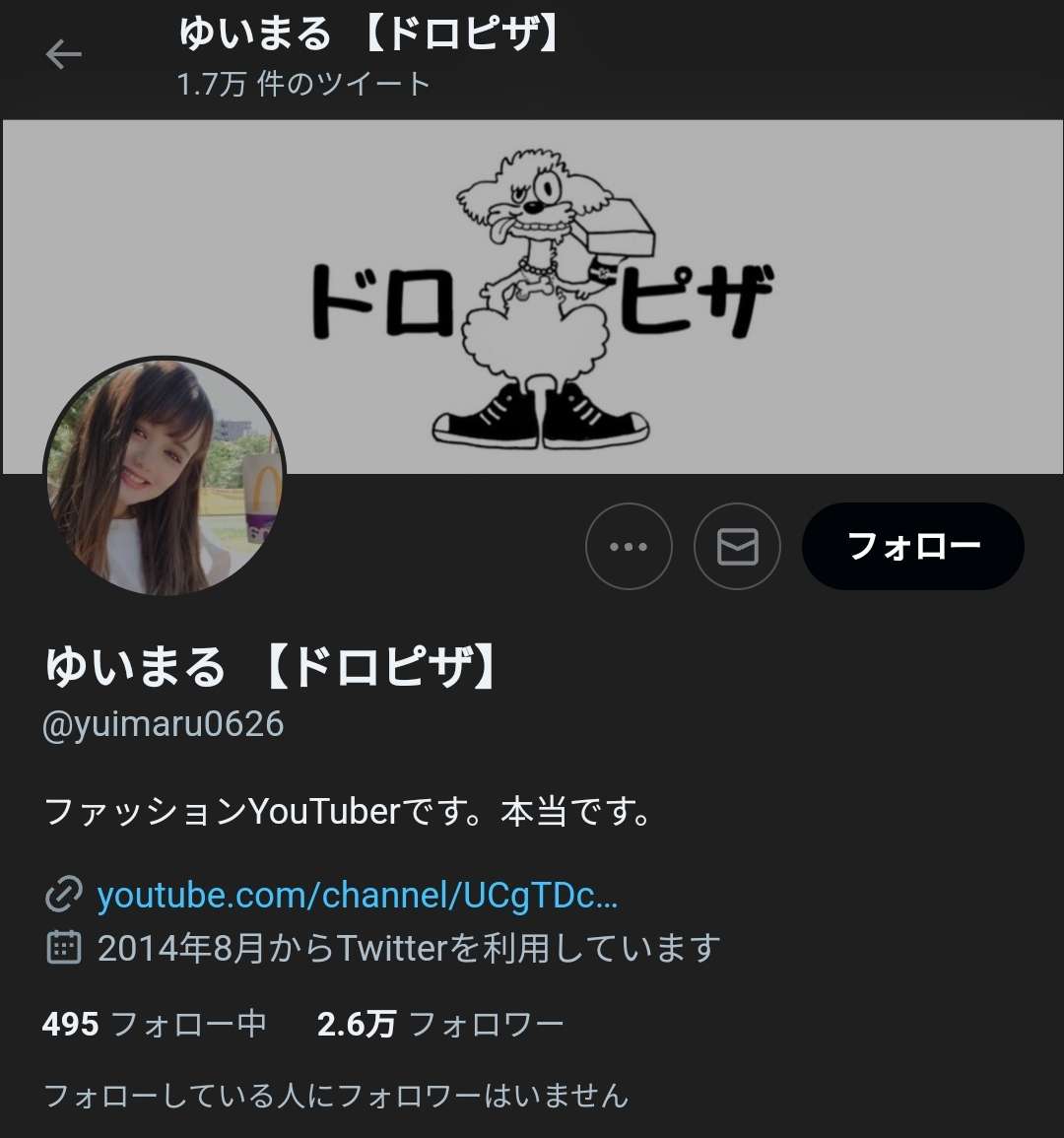This screenshot has width=1064, height=1138.
Task: Send a direct message via envelope icon
Action: pos(737,546)
